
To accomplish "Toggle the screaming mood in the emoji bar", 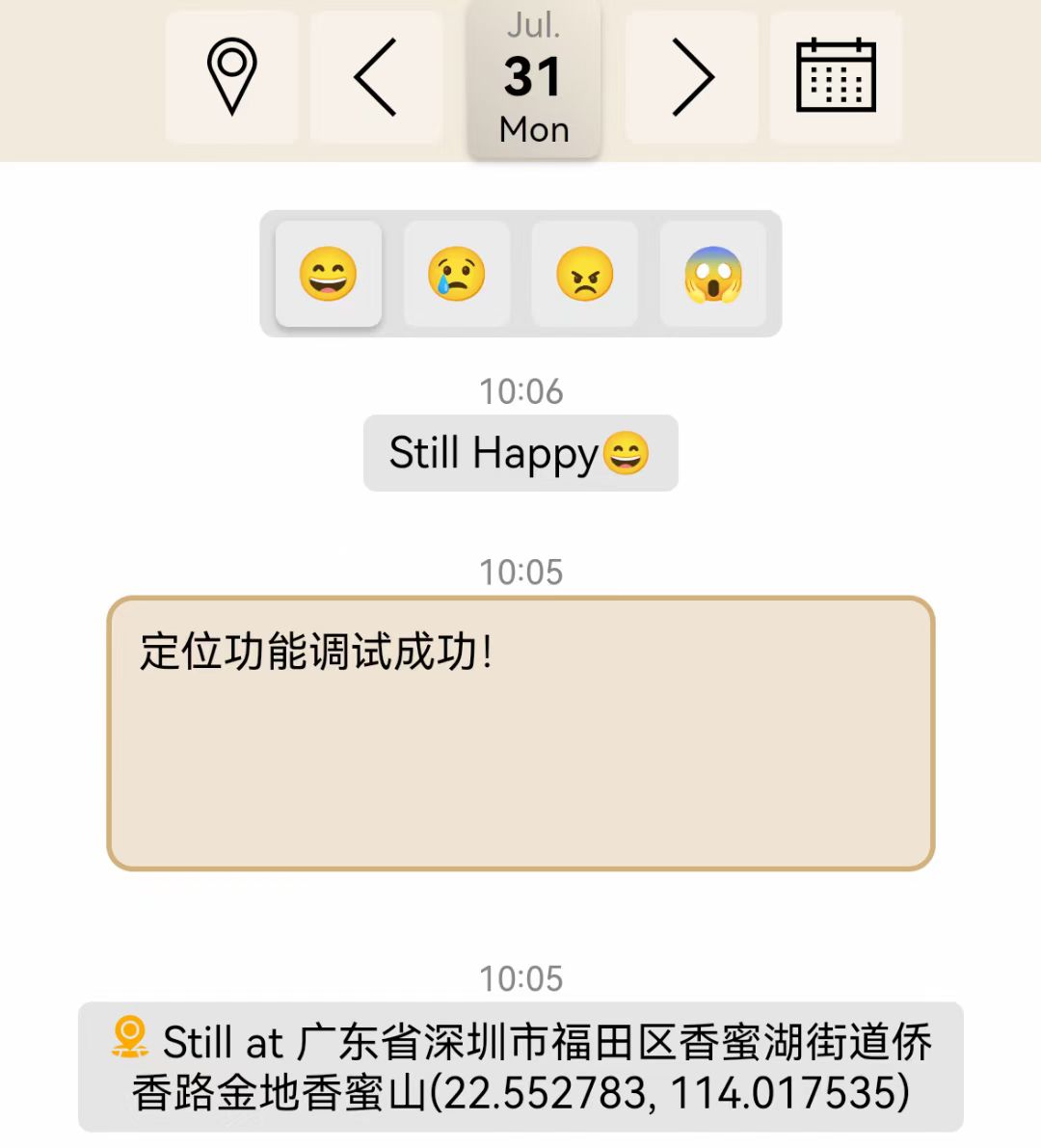I will (x=713, y=275).
